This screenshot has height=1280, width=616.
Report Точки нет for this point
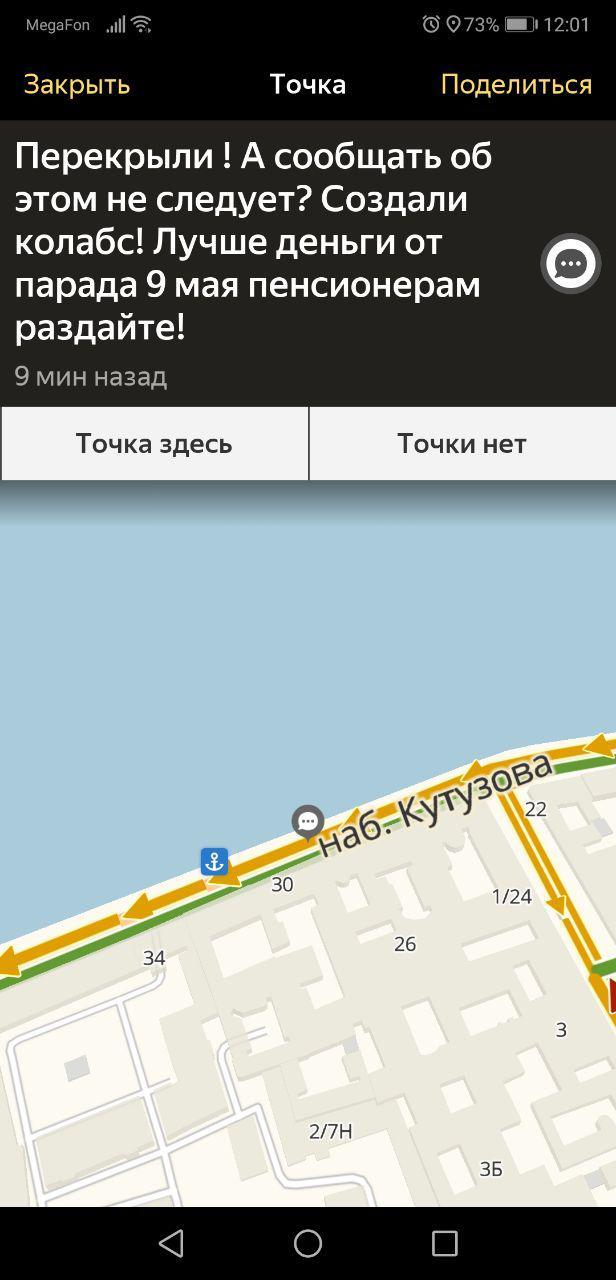(x=462, y=444)
